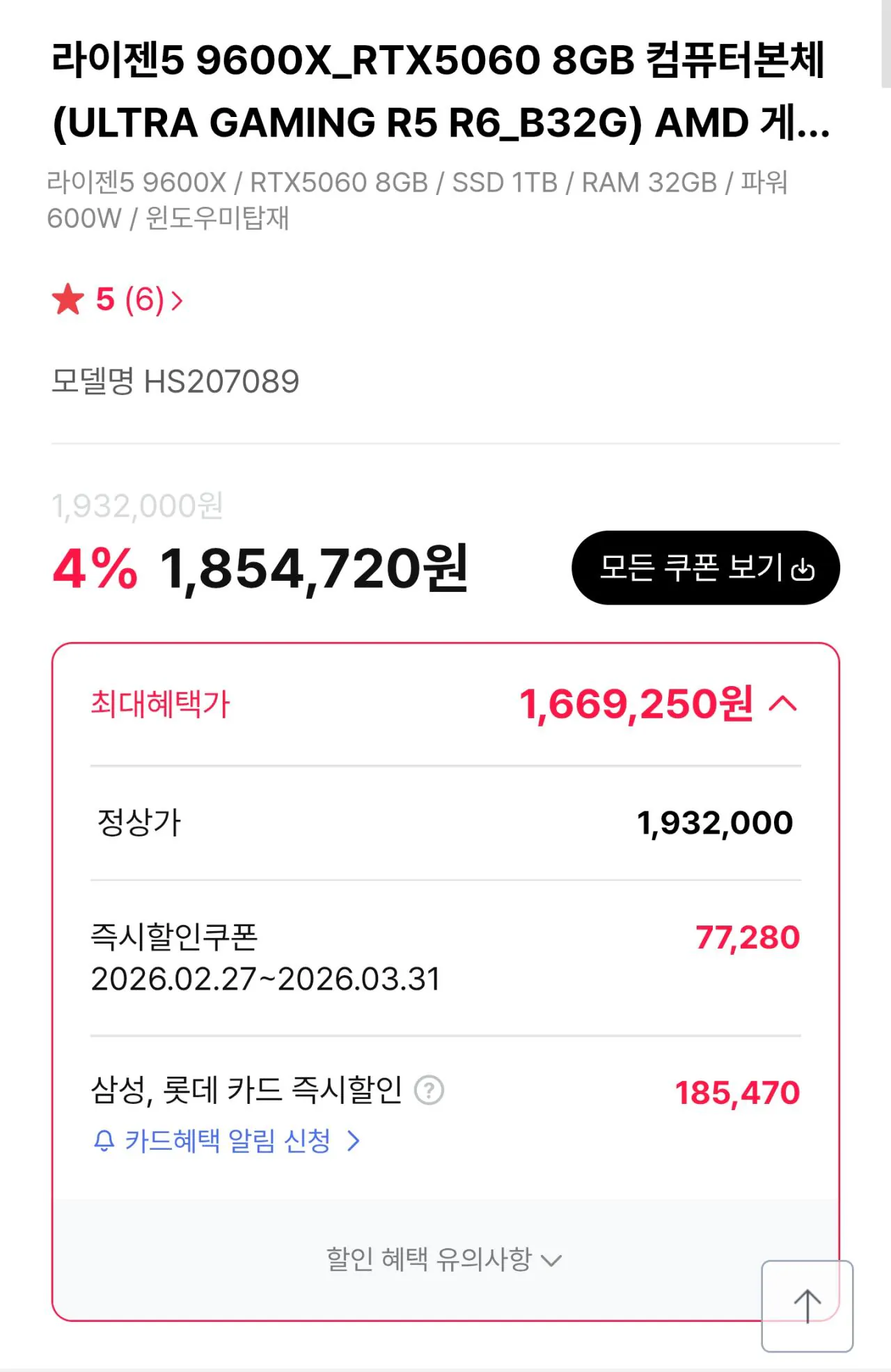Viewport: 891px width, 1372px height.
Task: Click the model name HS207089 text
Action: [174, 380]
